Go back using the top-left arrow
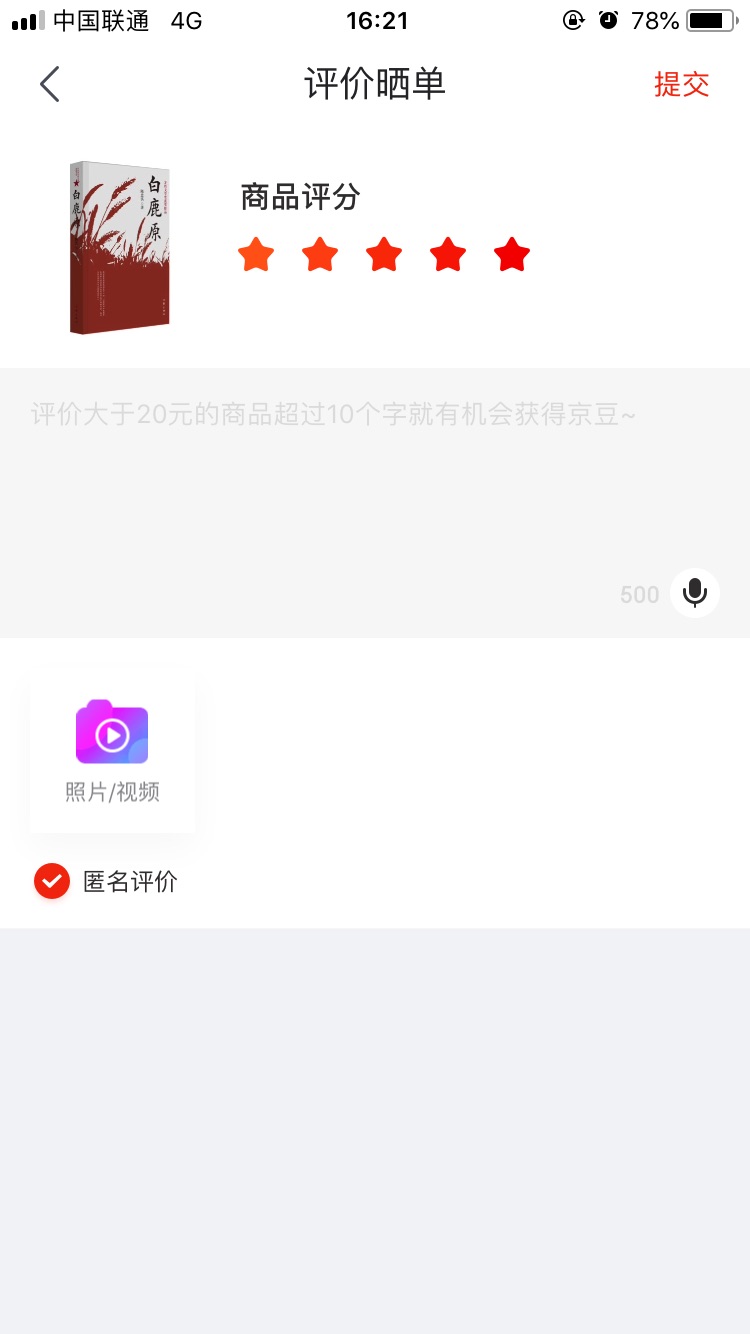 pyautogui.click(x=50, y=84)
